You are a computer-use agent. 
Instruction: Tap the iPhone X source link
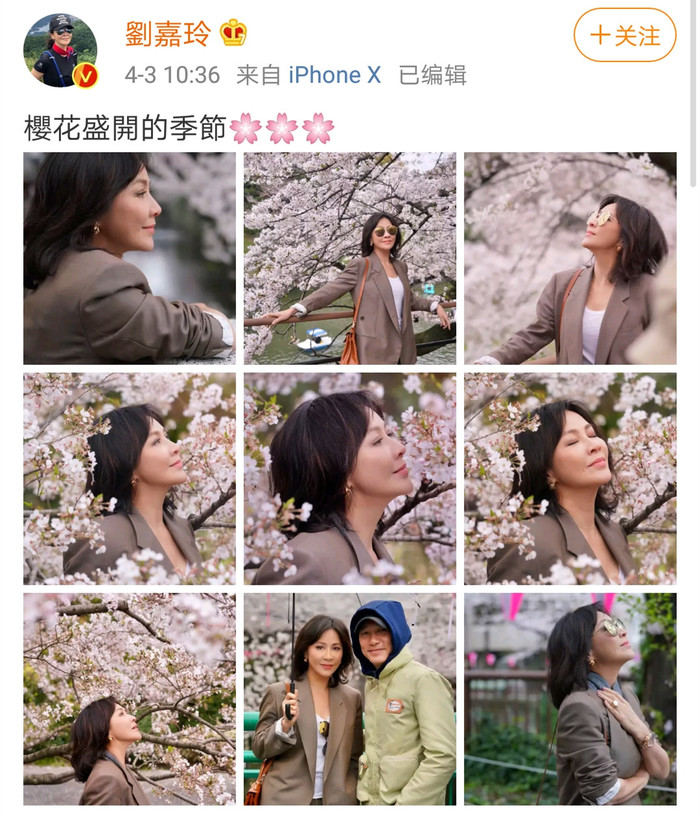(334, 75)
